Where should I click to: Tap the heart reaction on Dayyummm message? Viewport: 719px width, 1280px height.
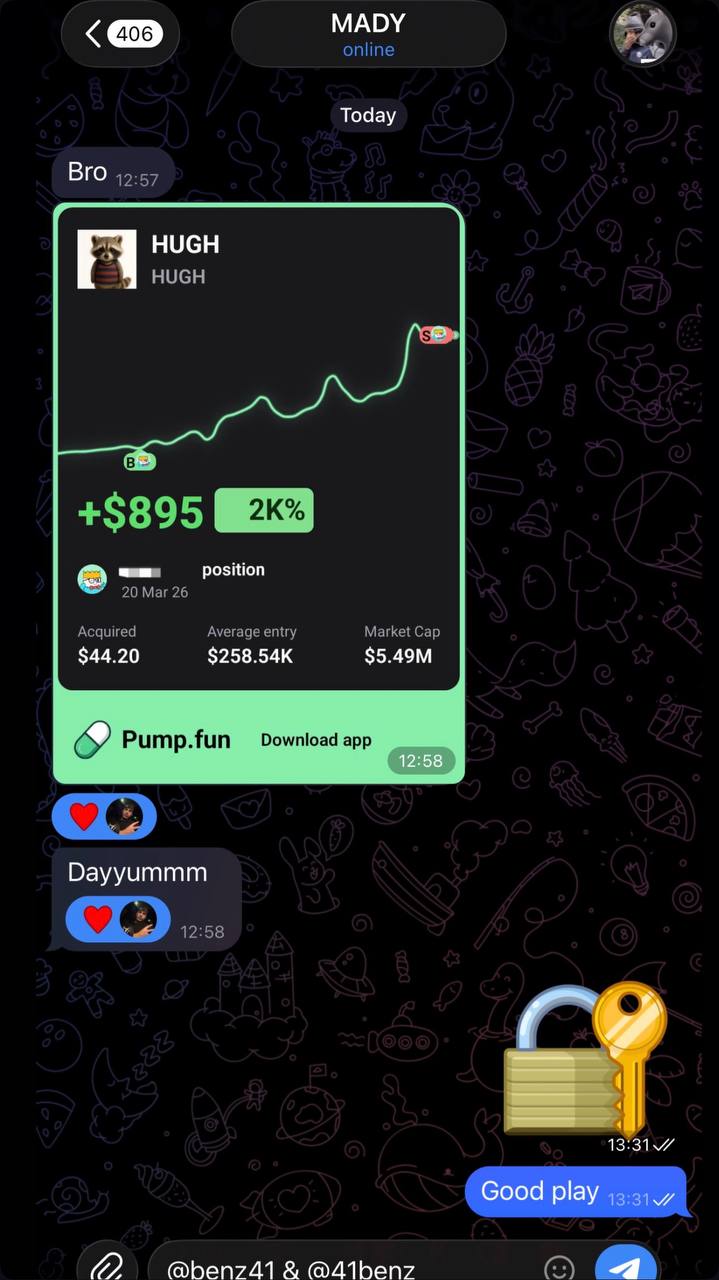[x=99, y=918]
